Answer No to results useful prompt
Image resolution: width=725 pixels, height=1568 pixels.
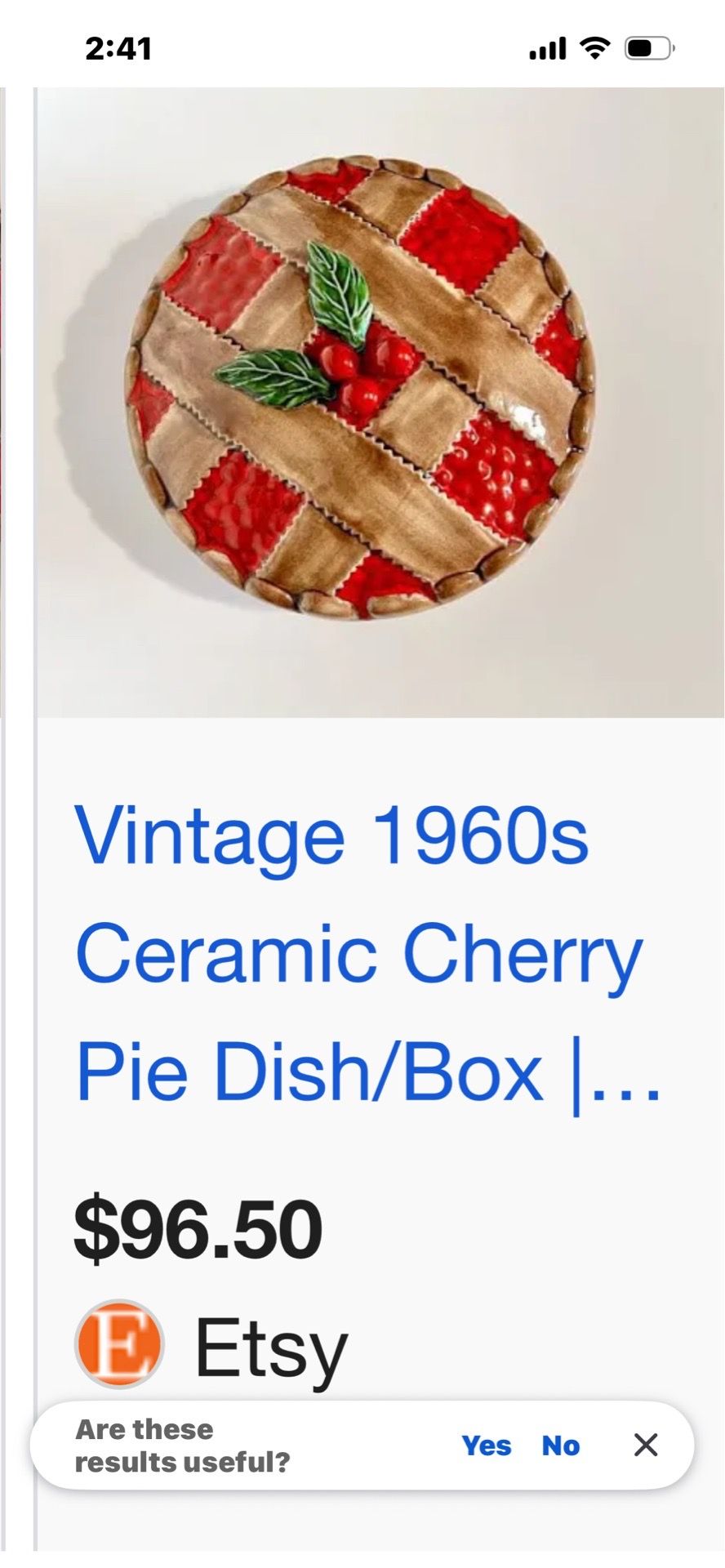[x=561, y=1445]
